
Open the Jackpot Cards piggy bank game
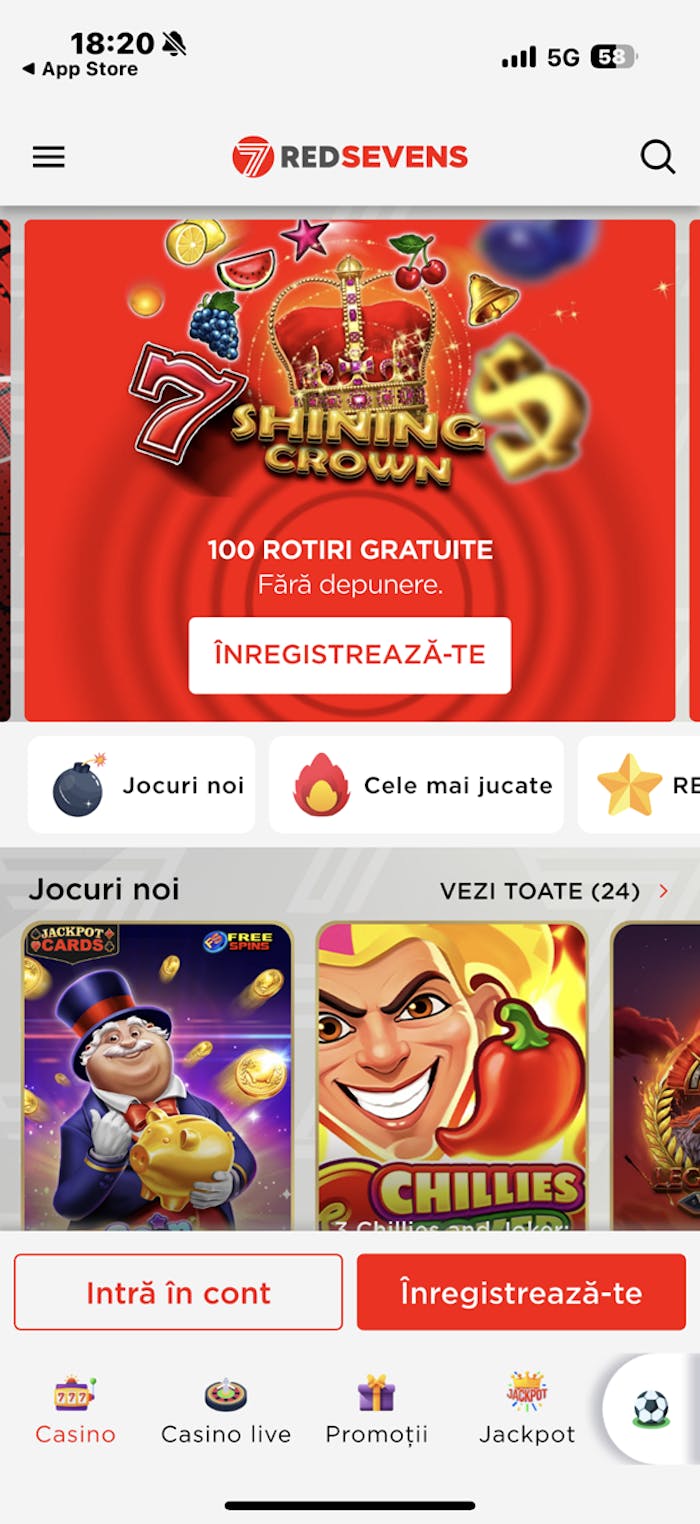point(157,1075)
